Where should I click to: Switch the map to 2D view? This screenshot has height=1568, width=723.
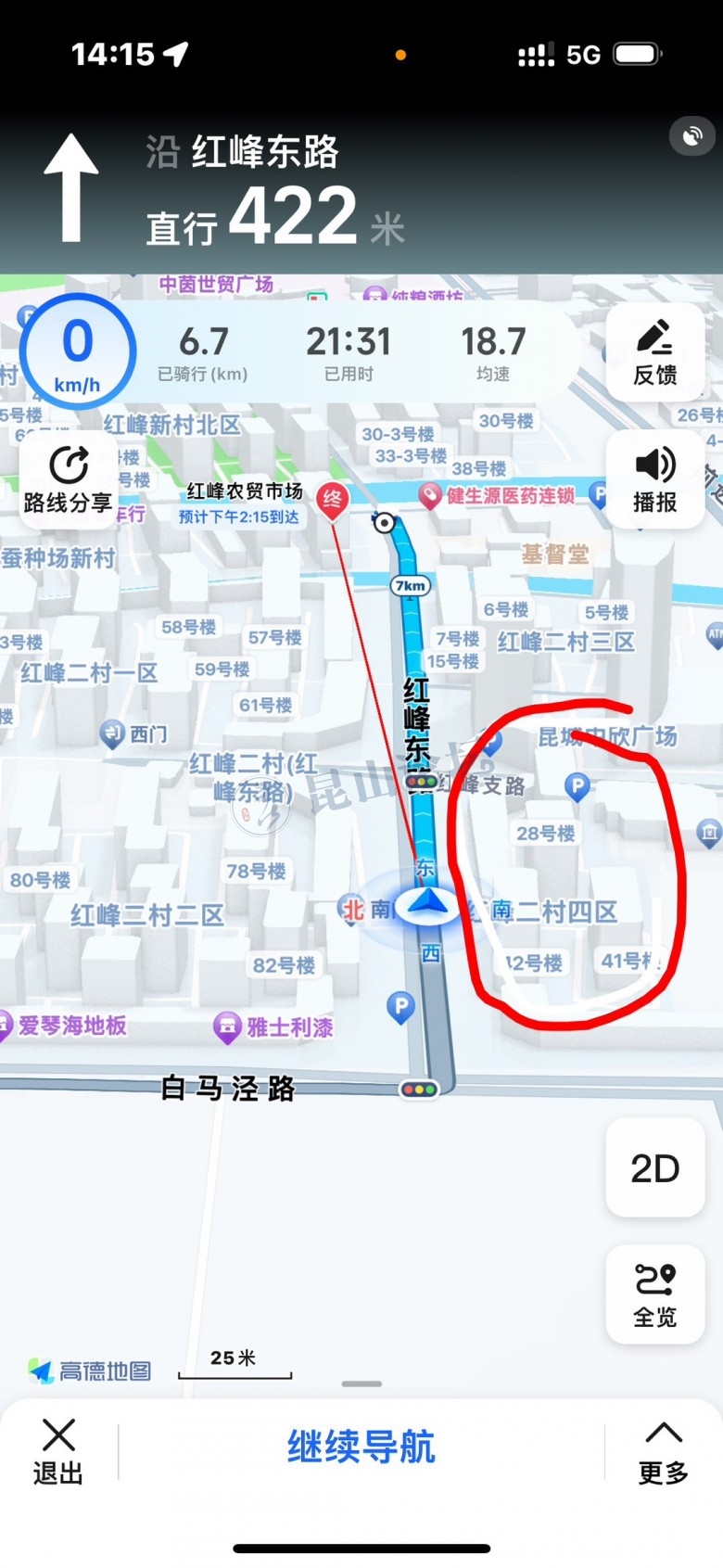654,1168
